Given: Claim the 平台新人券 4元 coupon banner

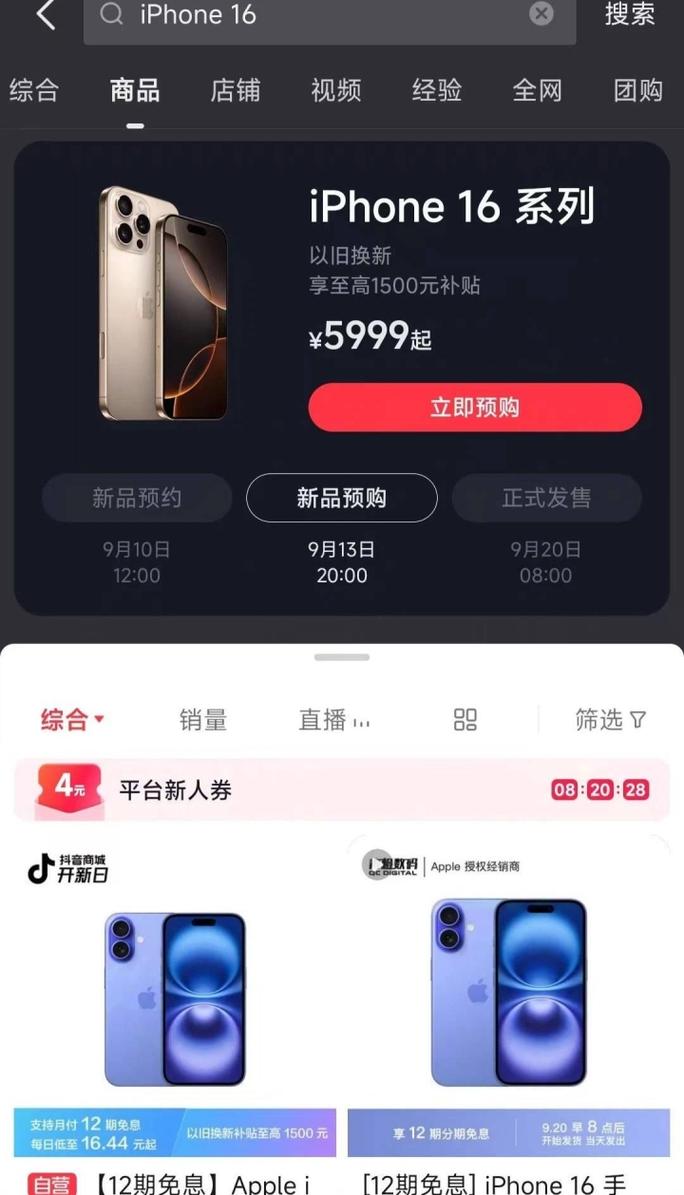Looking at the screenshot, I should (342, 790).
